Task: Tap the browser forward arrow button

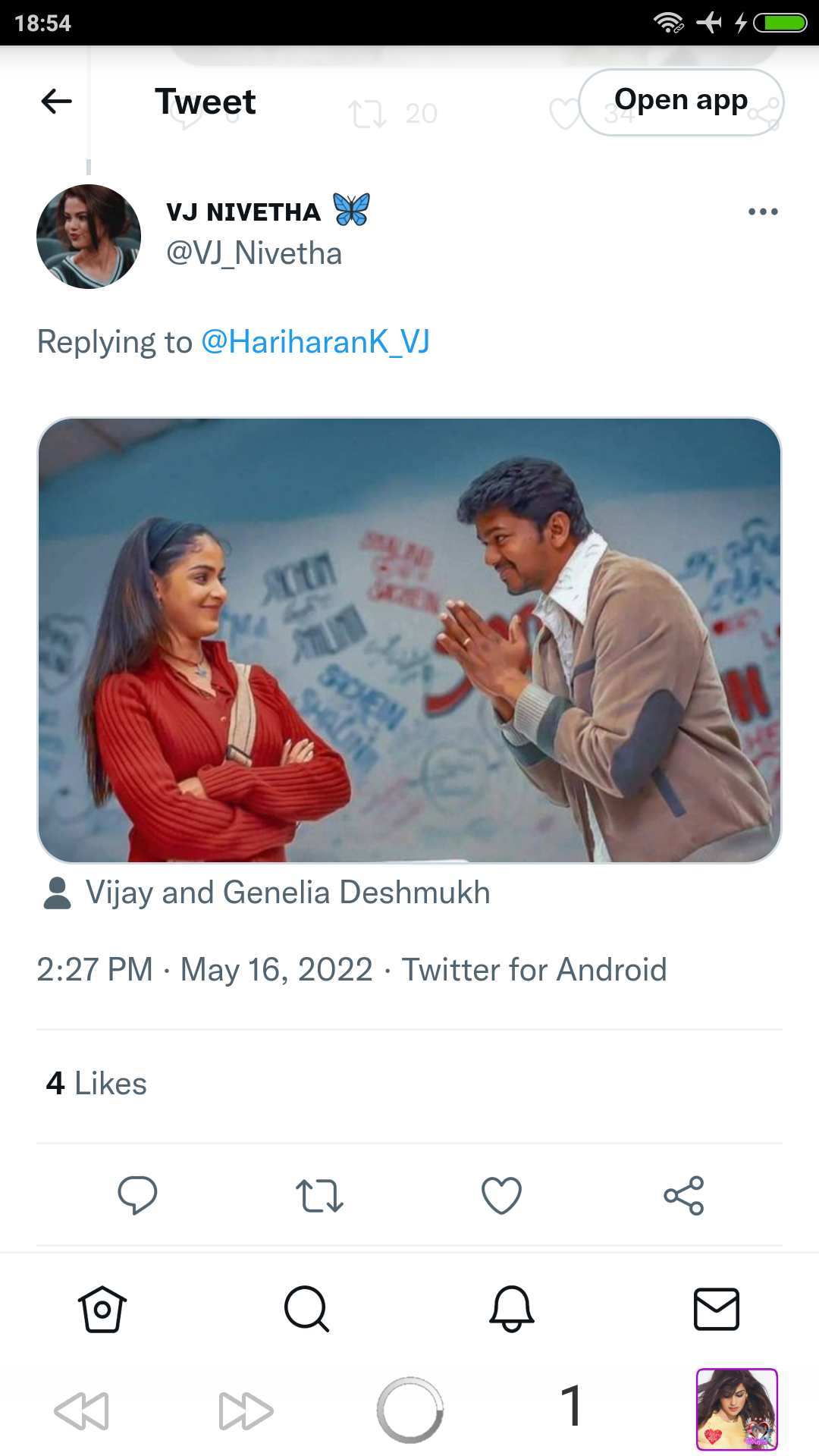Action: pos(246,1410)
